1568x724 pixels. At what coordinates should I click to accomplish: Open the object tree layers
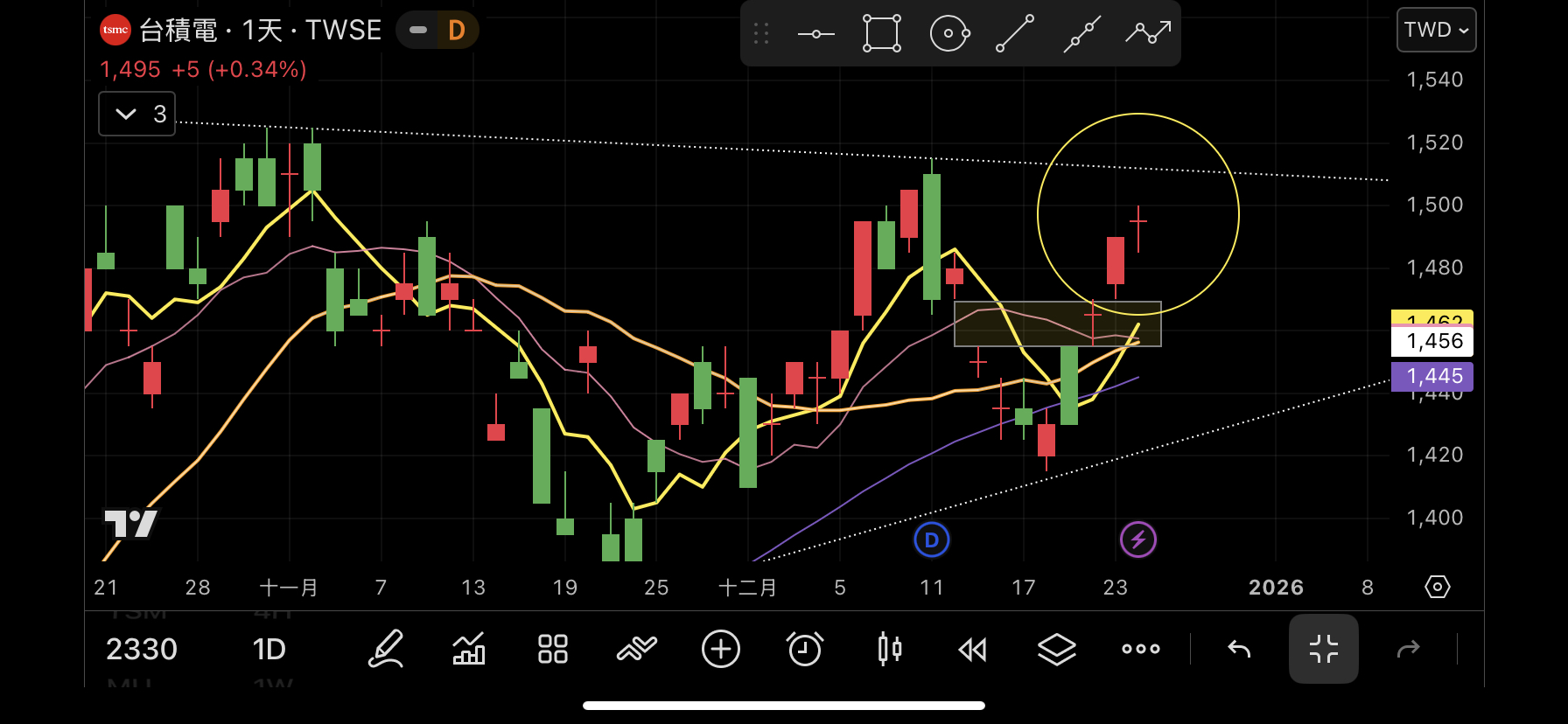click(x=1057, y=649)
